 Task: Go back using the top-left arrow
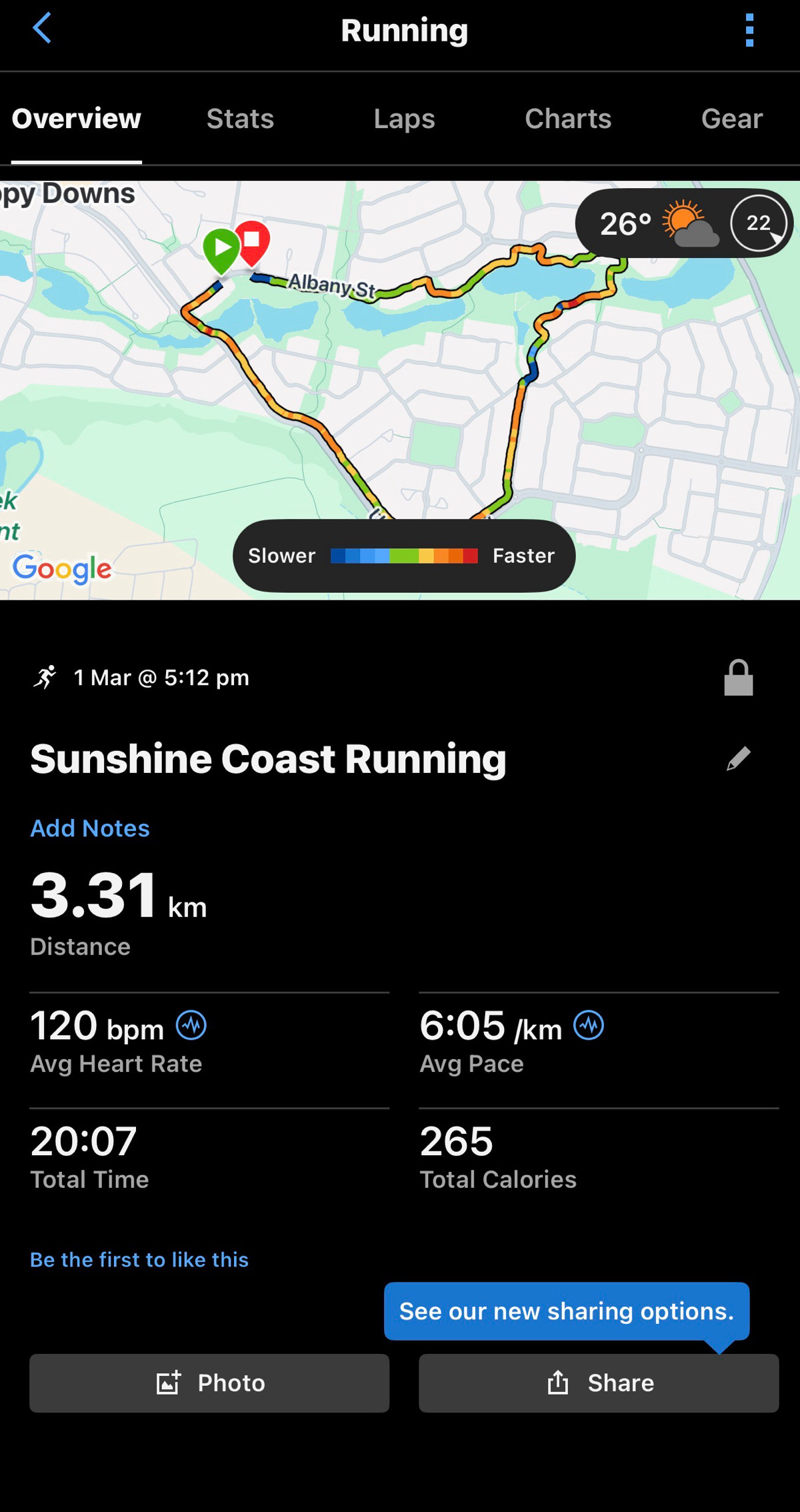[42, 29]
